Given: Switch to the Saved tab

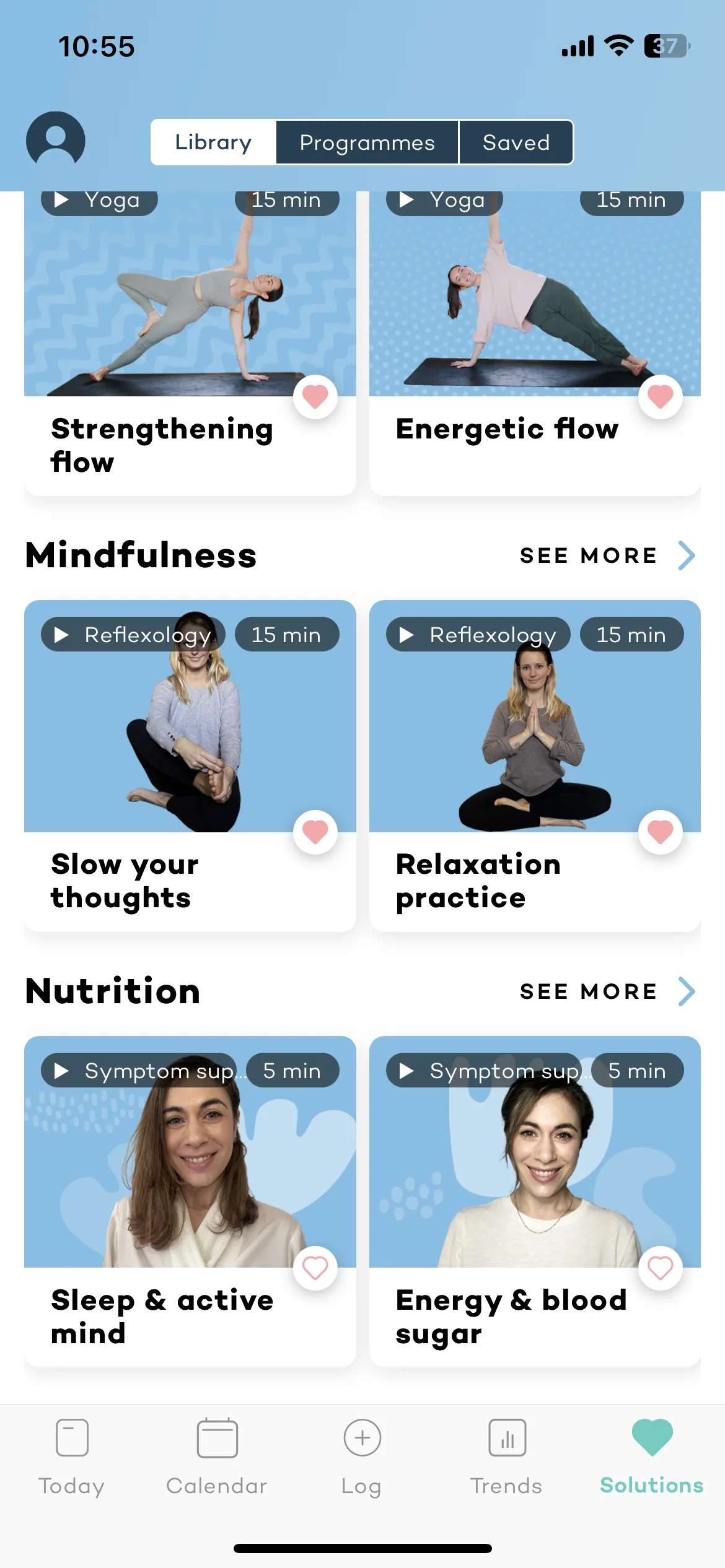Looking at the screenshot, I should click(x=516, y=142).
